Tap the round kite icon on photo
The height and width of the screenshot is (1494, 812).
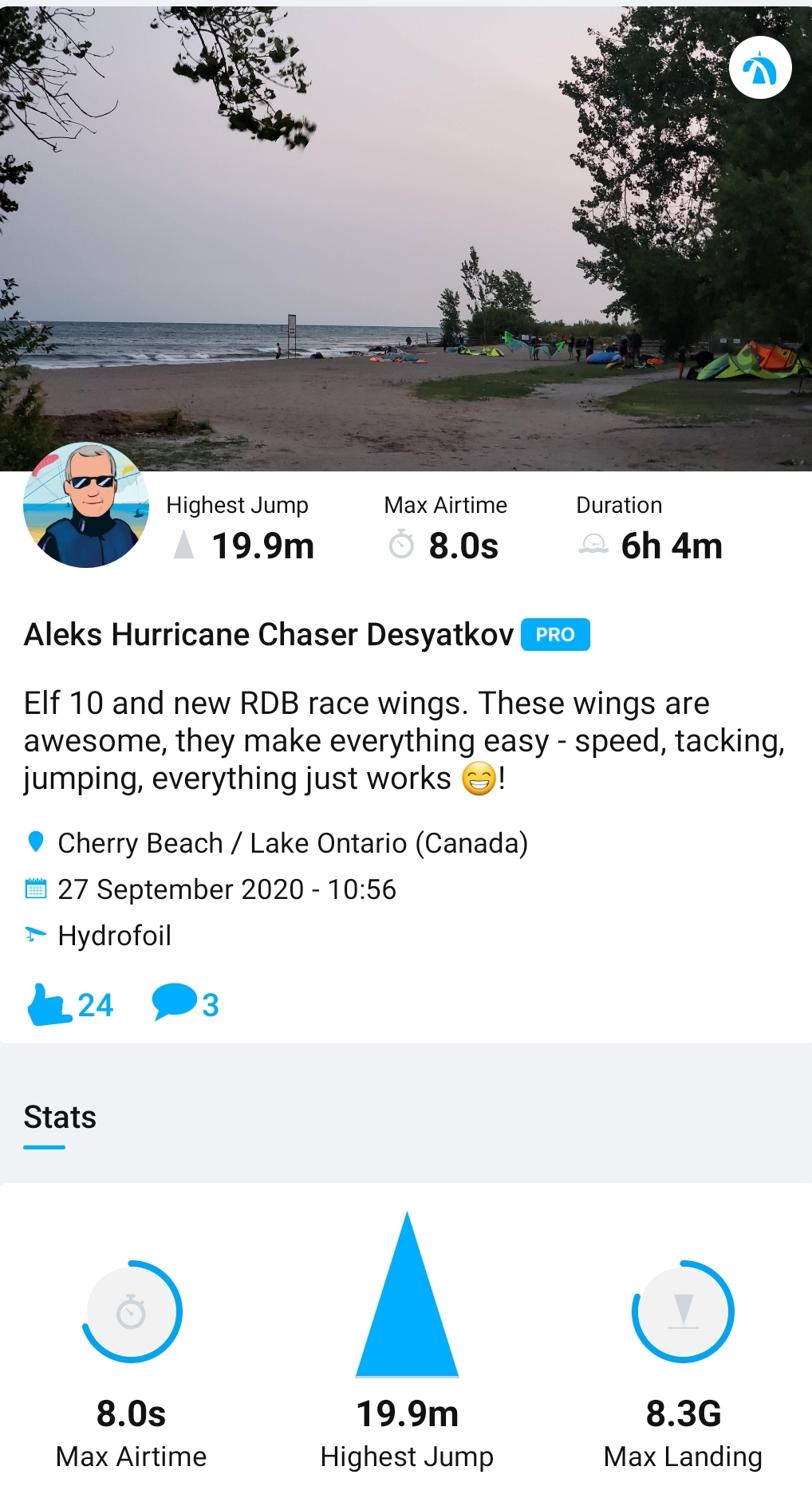tap(760, 68)
